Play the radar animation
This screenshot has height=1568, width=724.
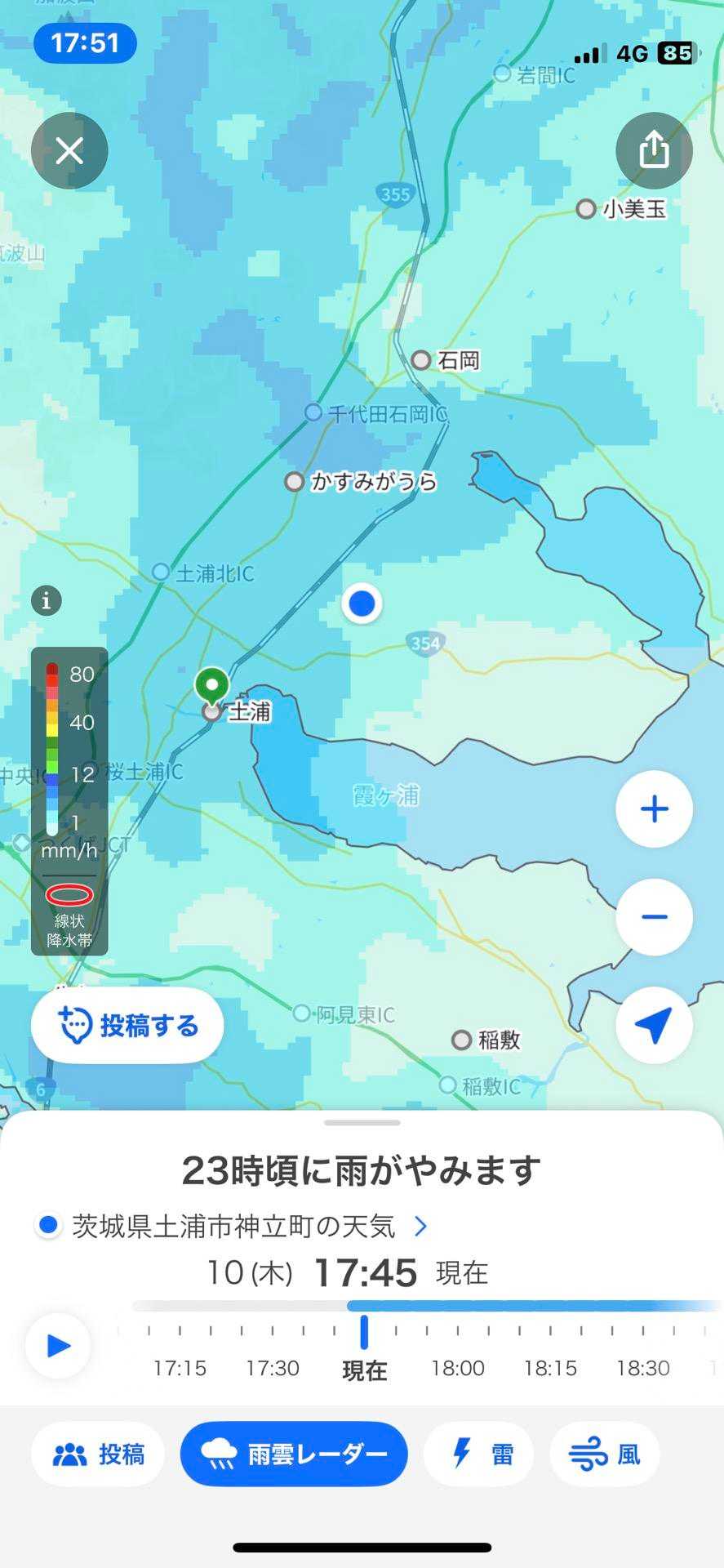(x=58, y=1345)
